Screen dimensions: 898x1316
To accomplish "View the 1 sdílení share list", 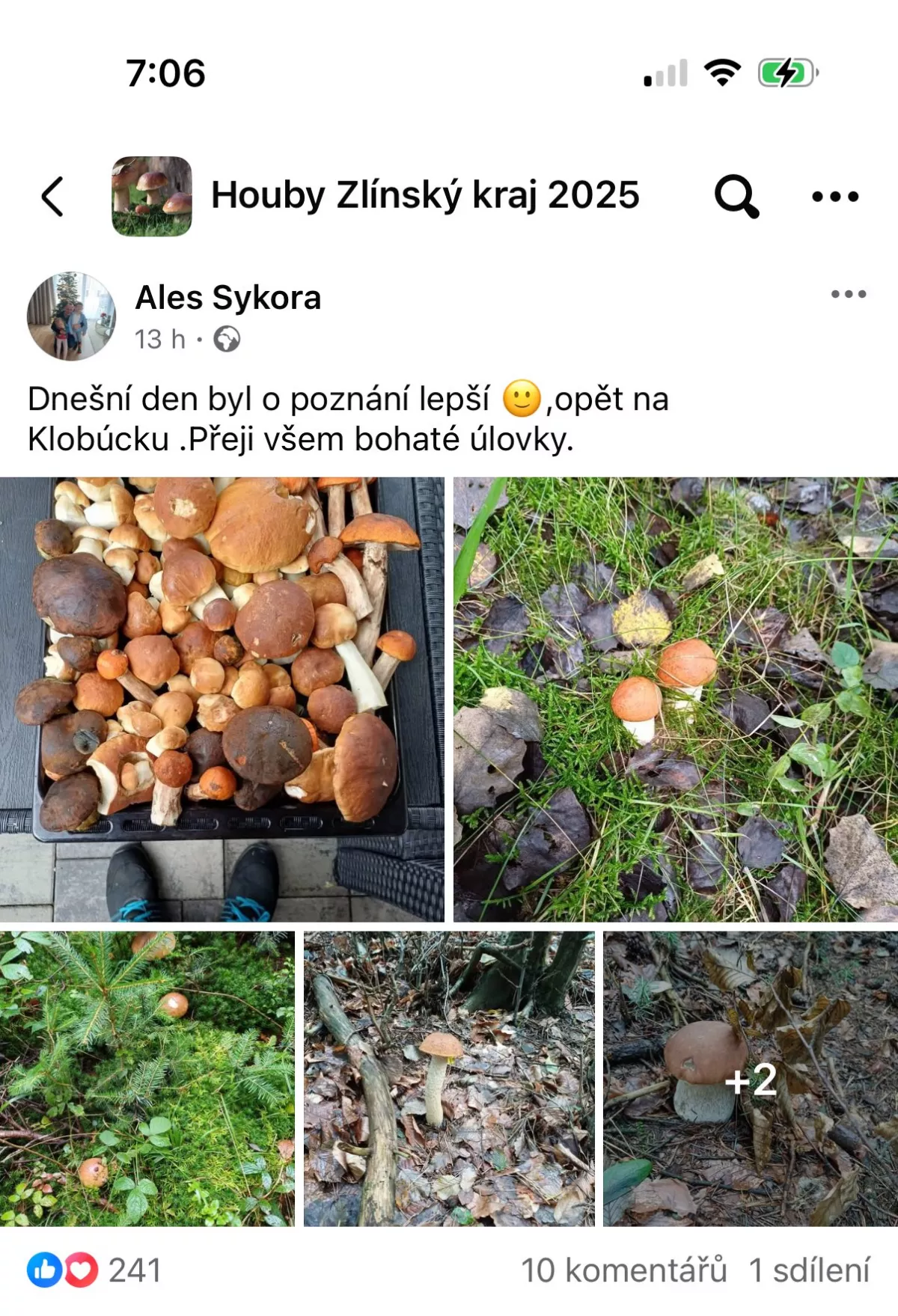I will point(809,1270).
